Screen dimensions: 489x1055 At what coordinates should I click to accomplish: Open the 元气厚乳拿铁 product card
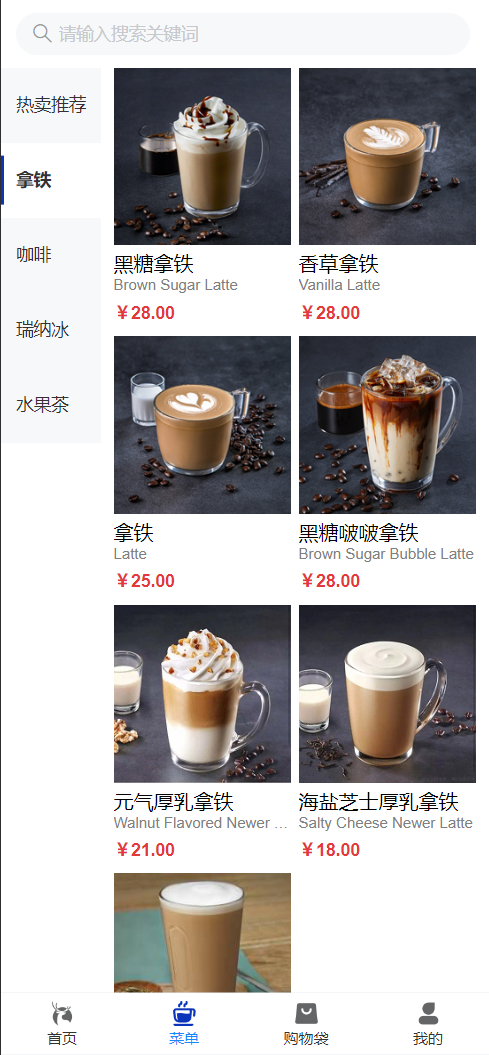tap(202, 733)
